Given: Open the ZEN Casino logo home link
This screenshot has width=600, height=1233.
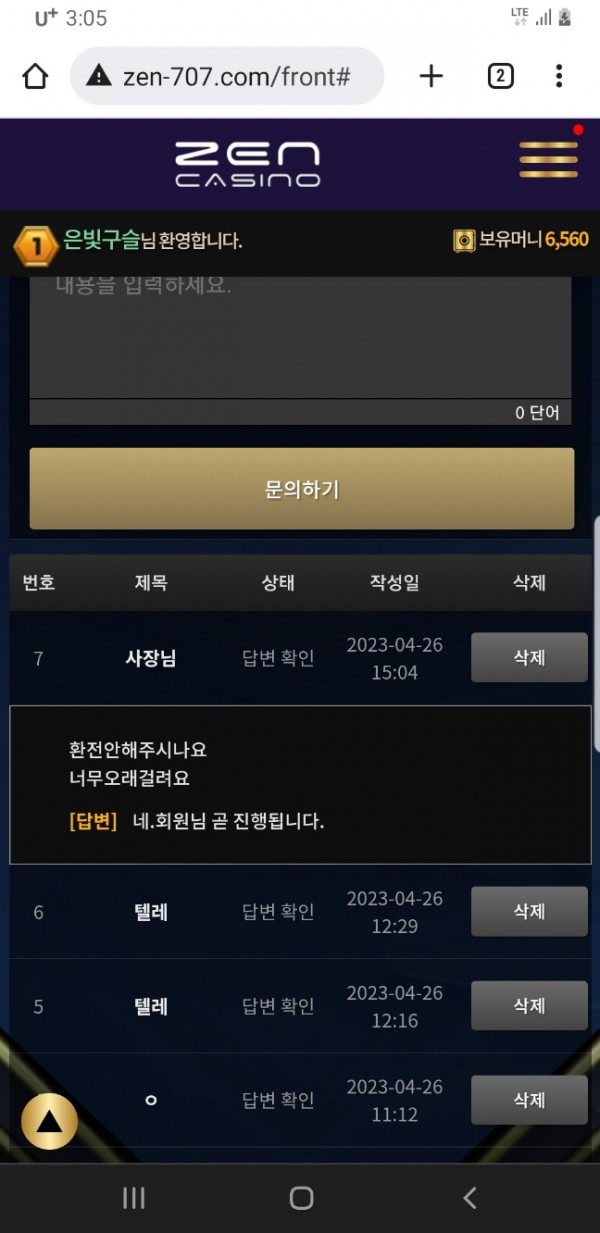Looking at the screenshot, I should (x=248, y=165).
